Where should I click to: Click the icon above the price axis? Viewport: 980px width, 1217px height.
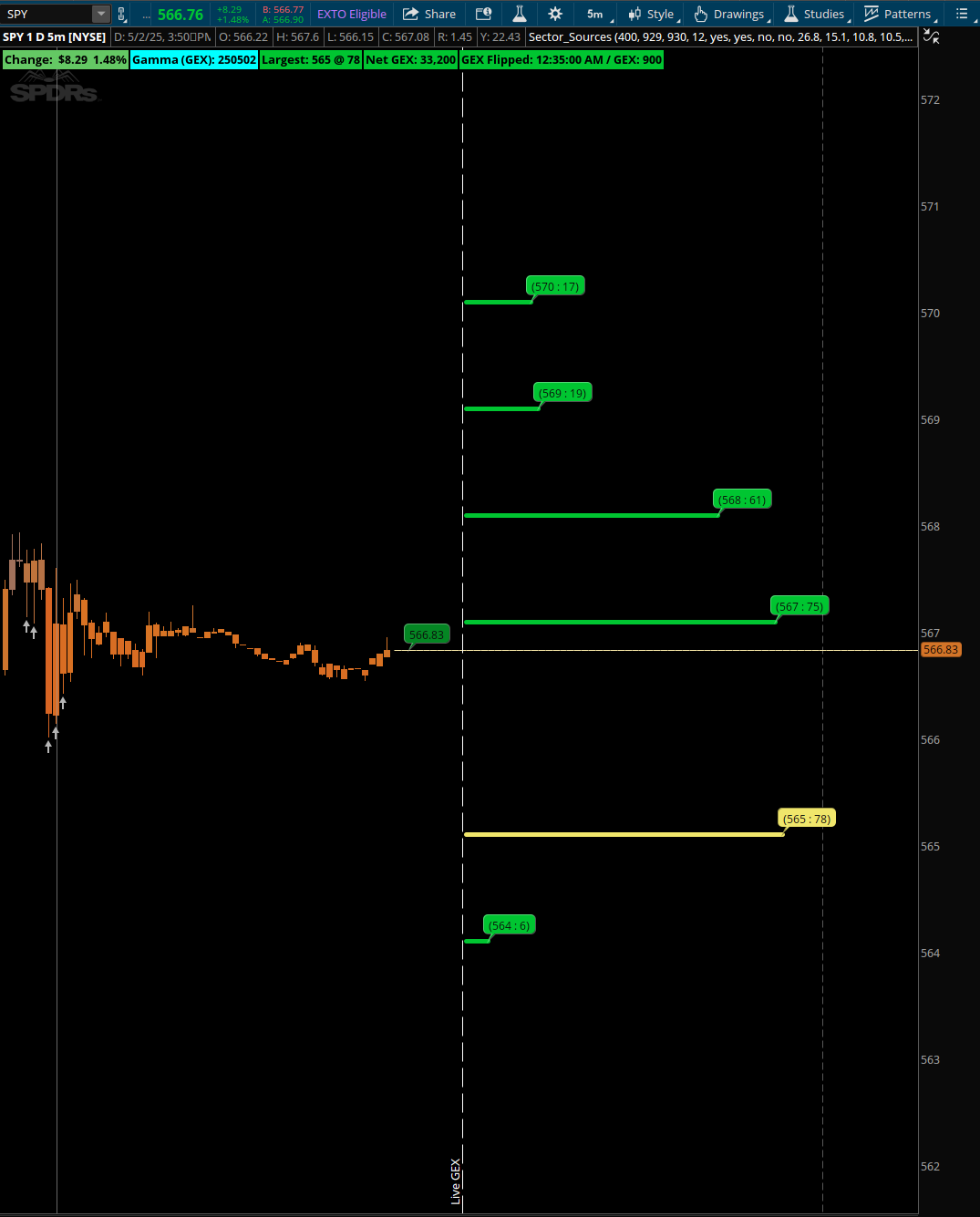click(x=931, y=36)
